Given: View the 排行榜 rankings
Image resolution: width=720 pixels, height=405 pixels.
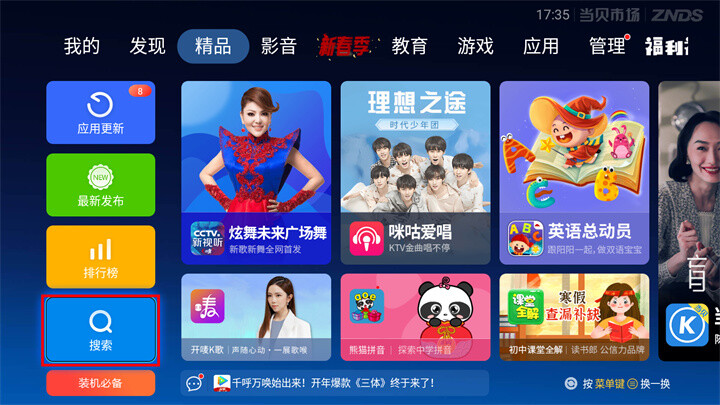Looking at the screenshot, I should tap(100, 257).
